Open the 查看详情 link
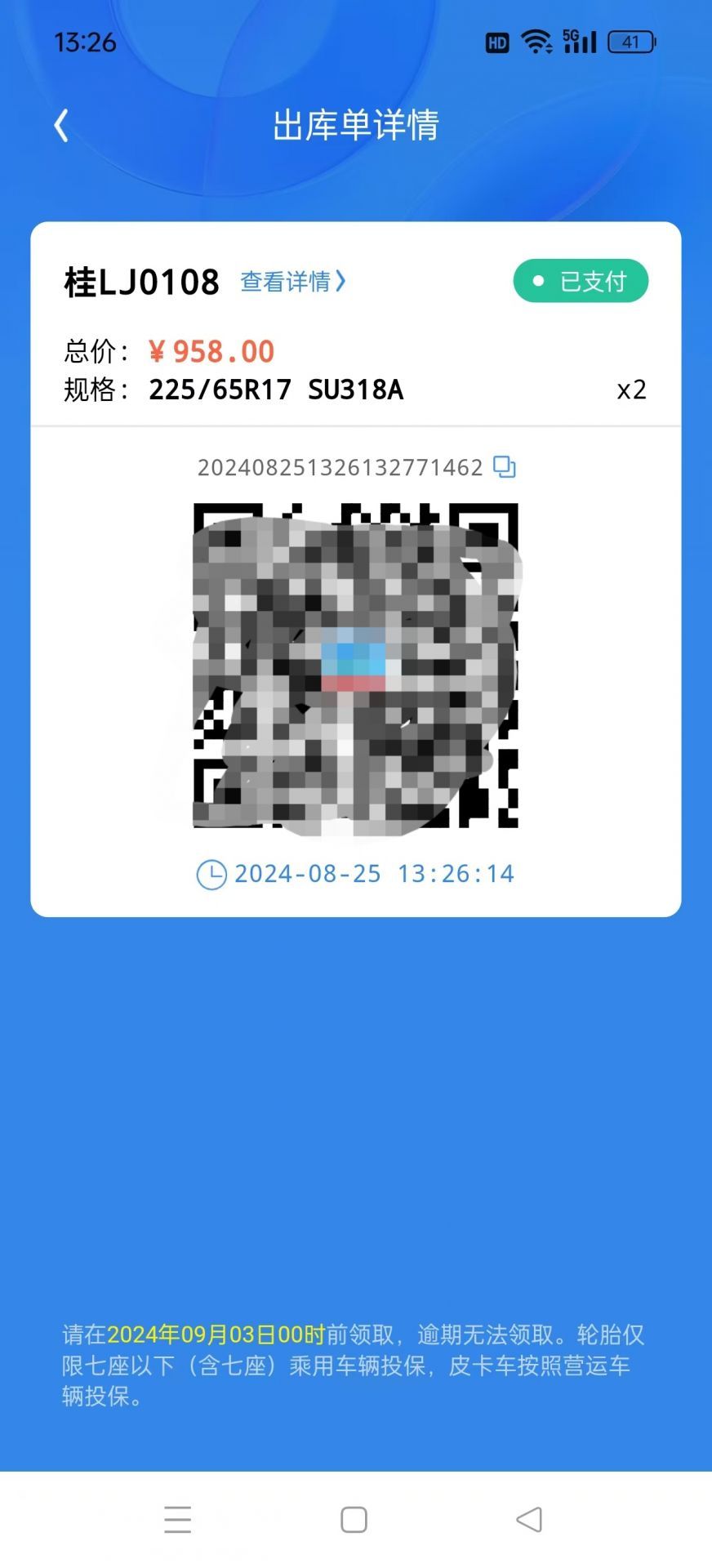The image size is (712, 1568). (293, 282)
